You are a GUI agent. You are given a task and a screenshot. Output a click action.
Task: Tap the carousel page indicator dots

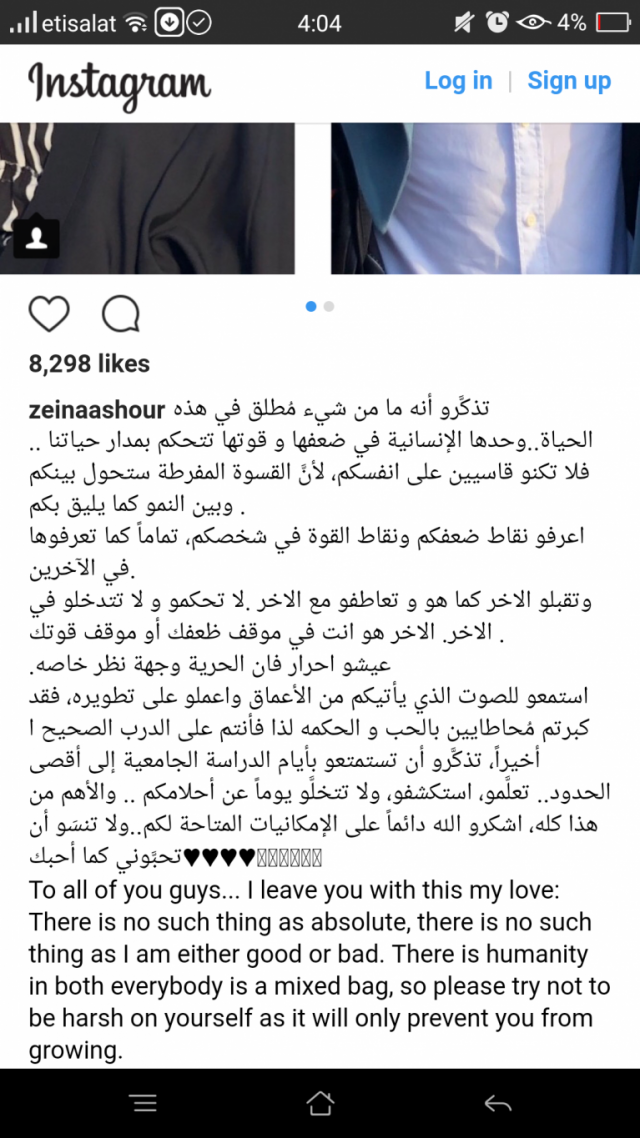(x=320, y=307)
